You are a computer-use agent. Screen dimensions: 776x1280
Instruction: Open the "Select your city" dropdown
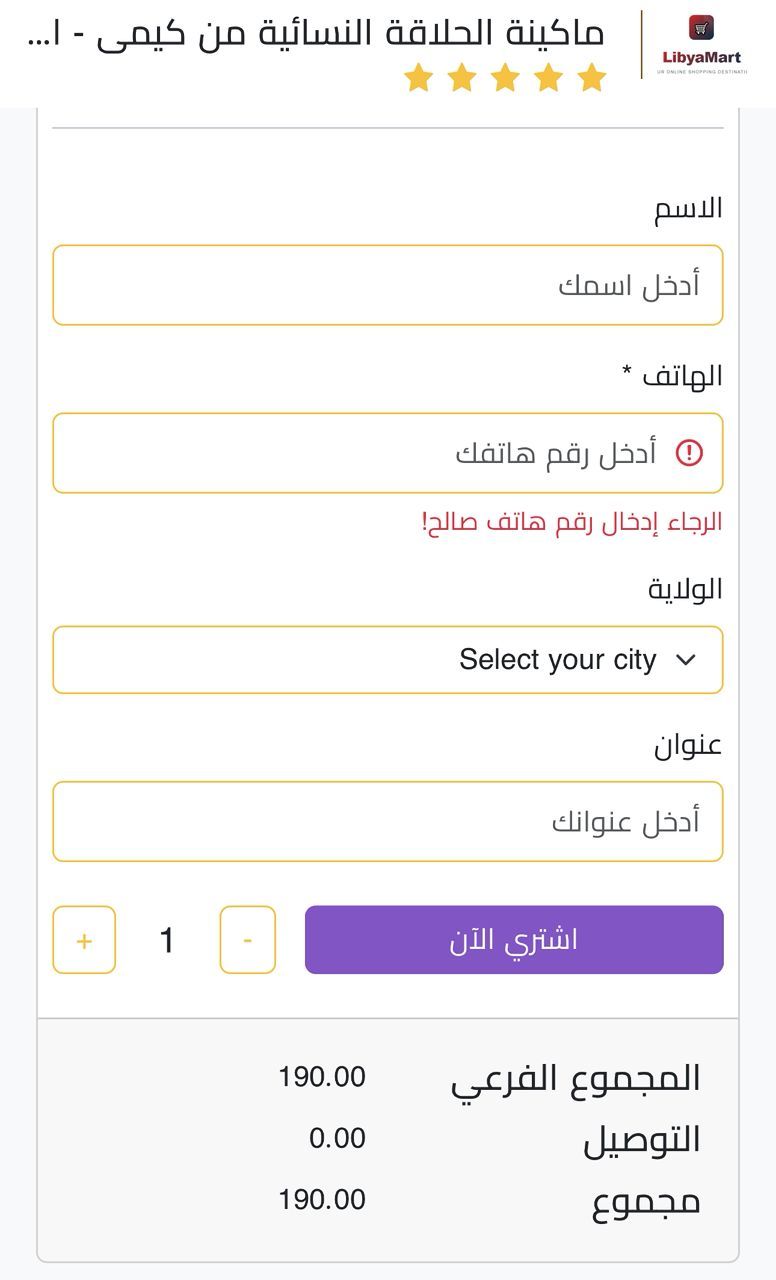(388, 659)
